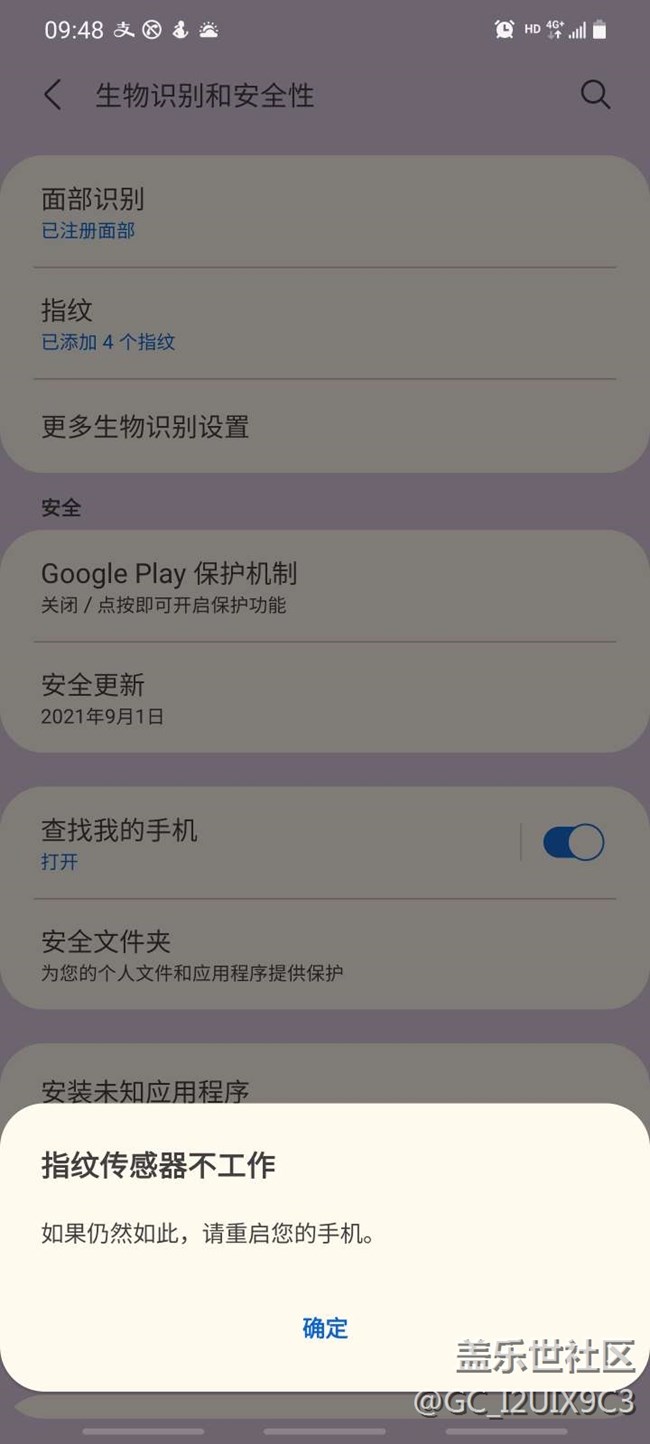Open 安全更新
The height and width of the screenshot is (1444, 650).
pyautogui.click(x=325, y=698)
